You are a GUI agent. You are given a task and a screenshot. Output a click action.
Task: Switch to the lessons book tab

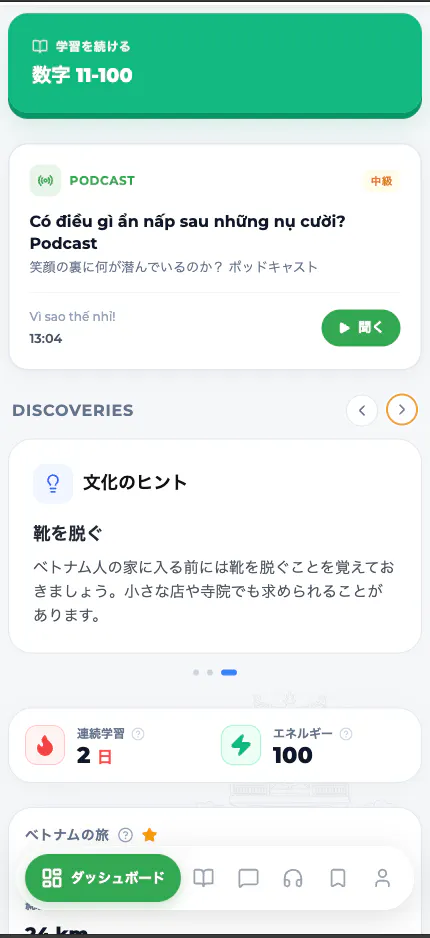tap(203, 878)
